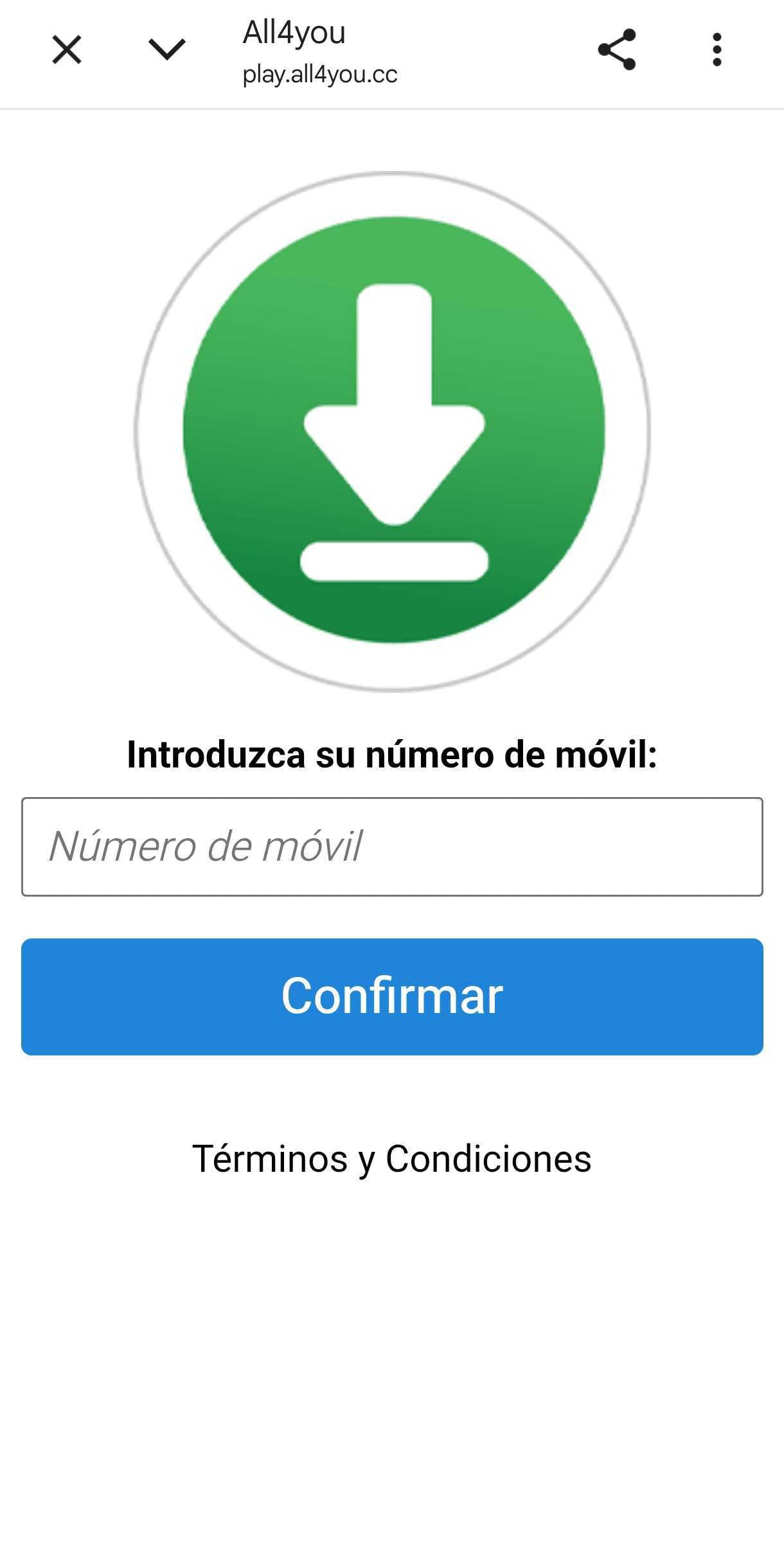
Task: Close the in-app browser tab
Action: coord(67,50)
